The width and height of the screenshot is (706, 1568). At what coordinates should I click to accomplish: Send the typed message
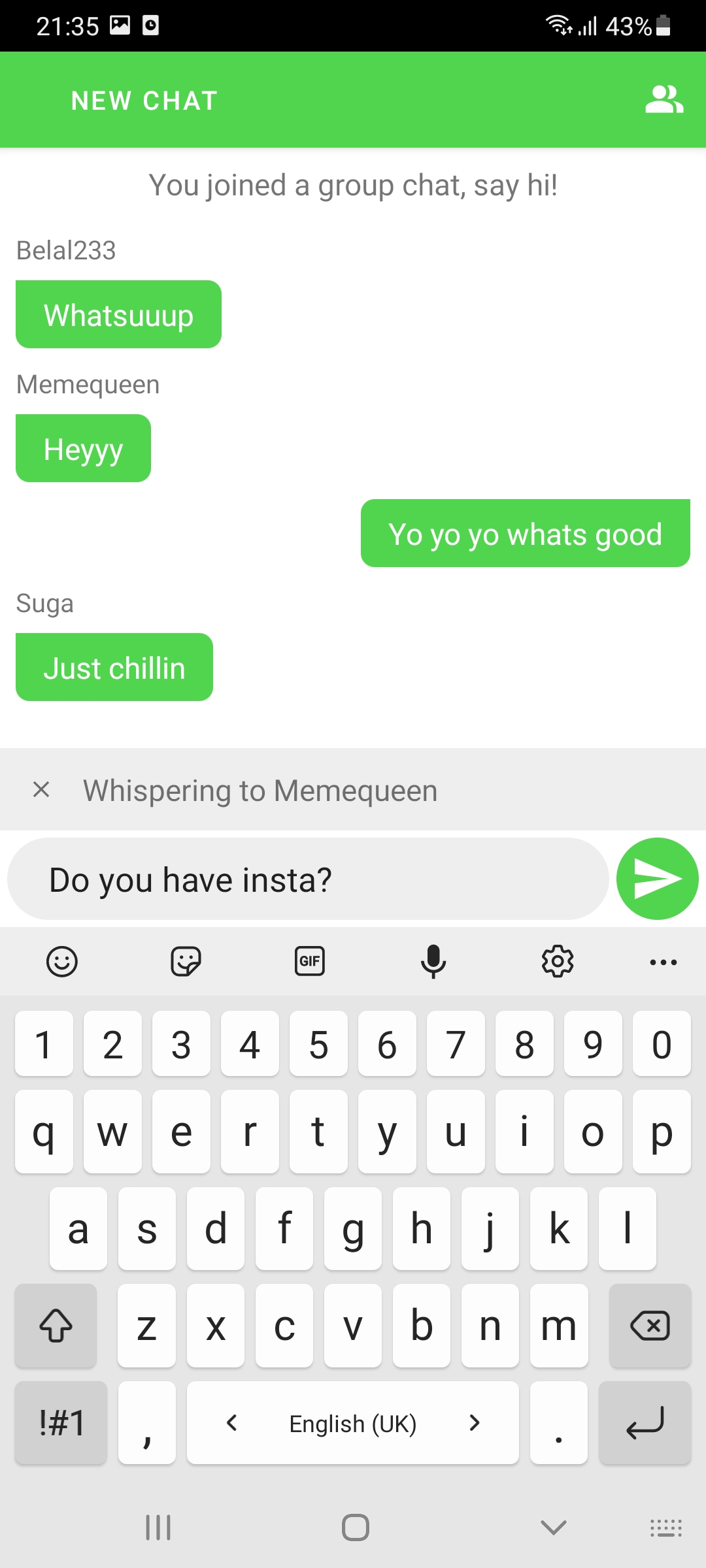(x=657, y=879)
